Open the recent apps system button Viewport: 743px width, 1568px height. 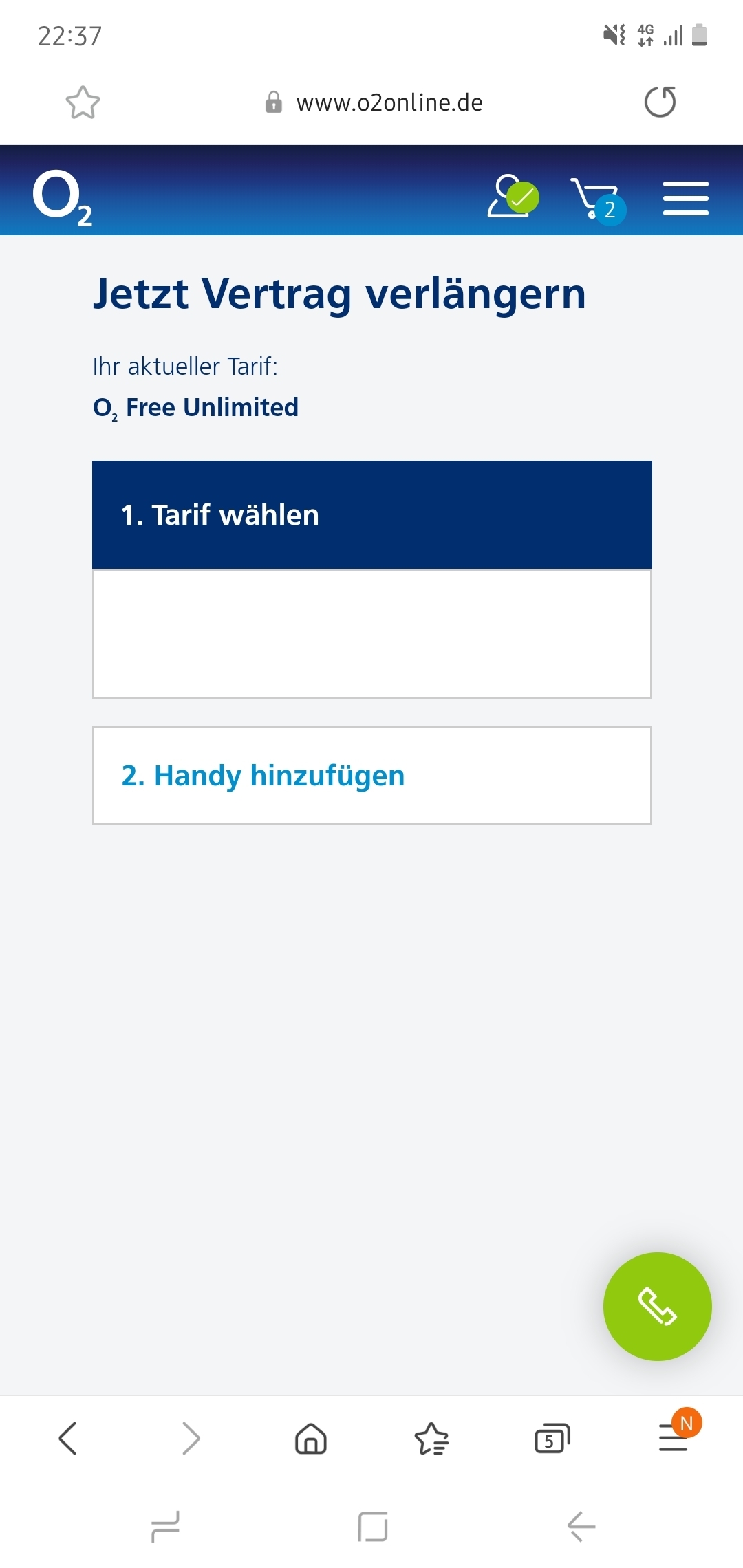coord(165,1527)
